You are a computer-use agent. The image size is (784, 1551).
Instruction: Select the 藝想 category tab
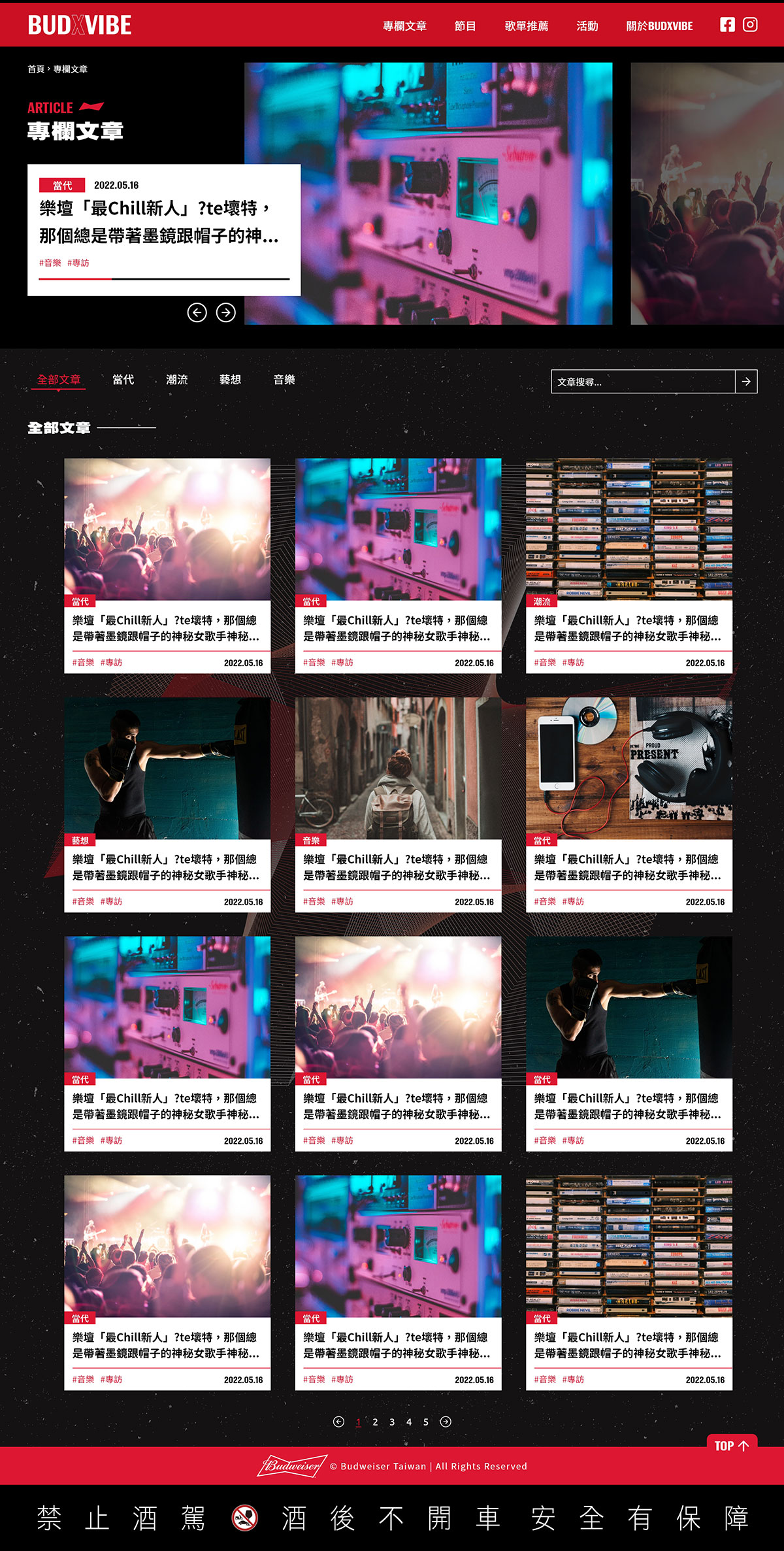pyautogui.click(x=230, y=380)
